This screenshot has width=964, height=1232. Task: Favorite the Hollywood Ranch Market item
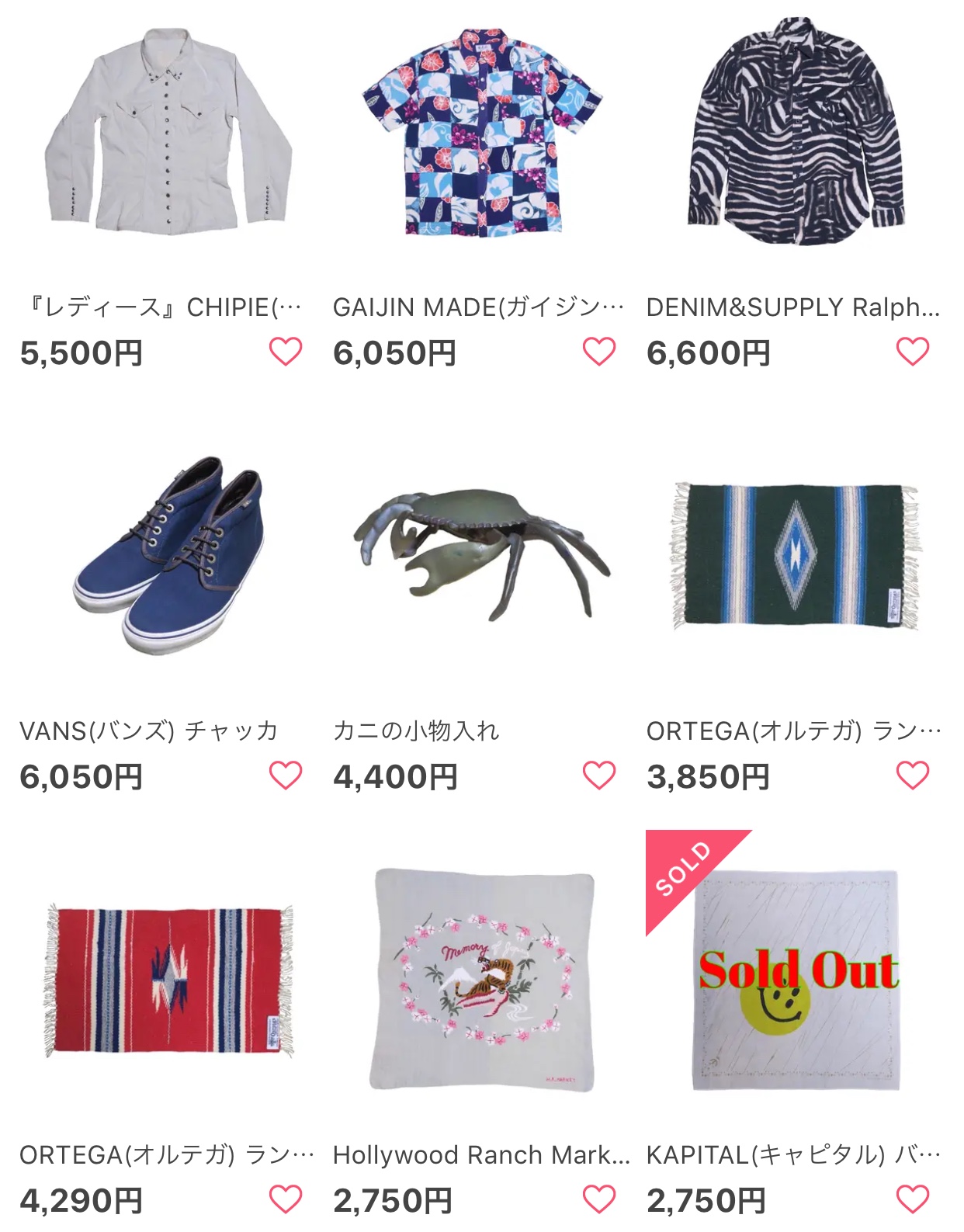click(599, 1199)
